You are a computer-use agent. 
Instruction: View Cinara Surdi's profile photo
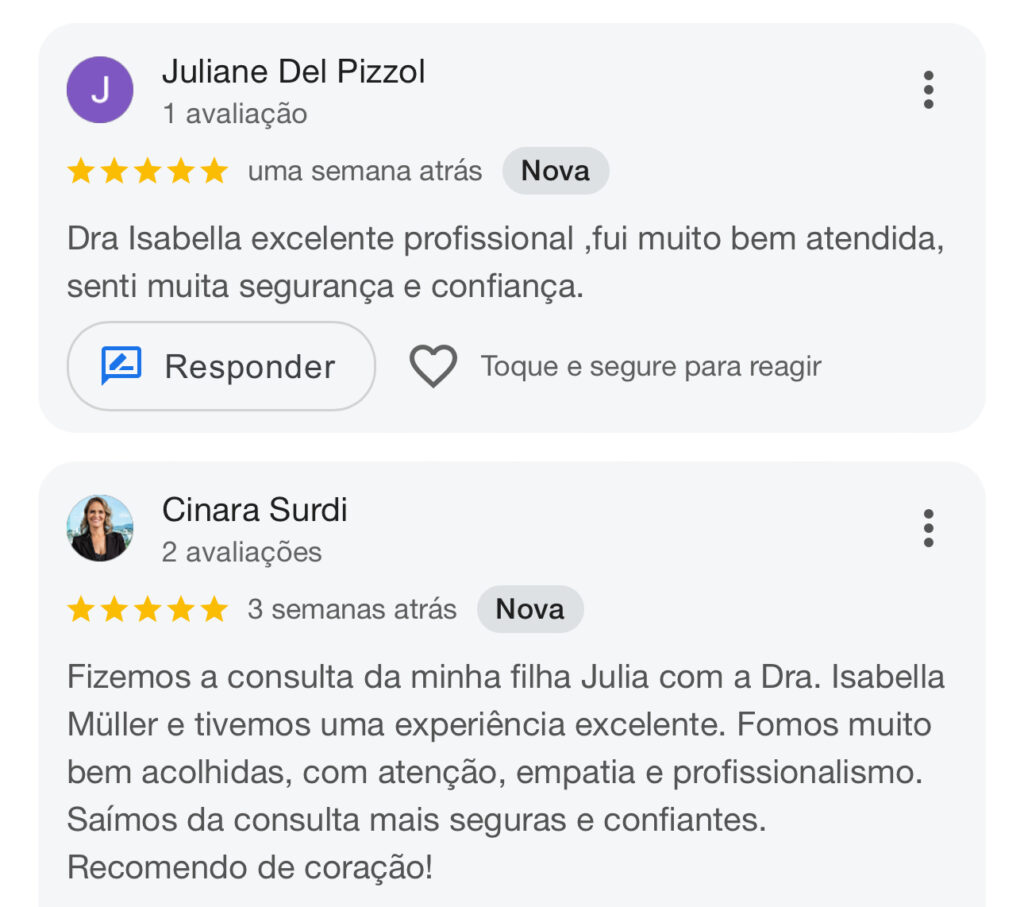pyautogui.click(x=100, y=528)
